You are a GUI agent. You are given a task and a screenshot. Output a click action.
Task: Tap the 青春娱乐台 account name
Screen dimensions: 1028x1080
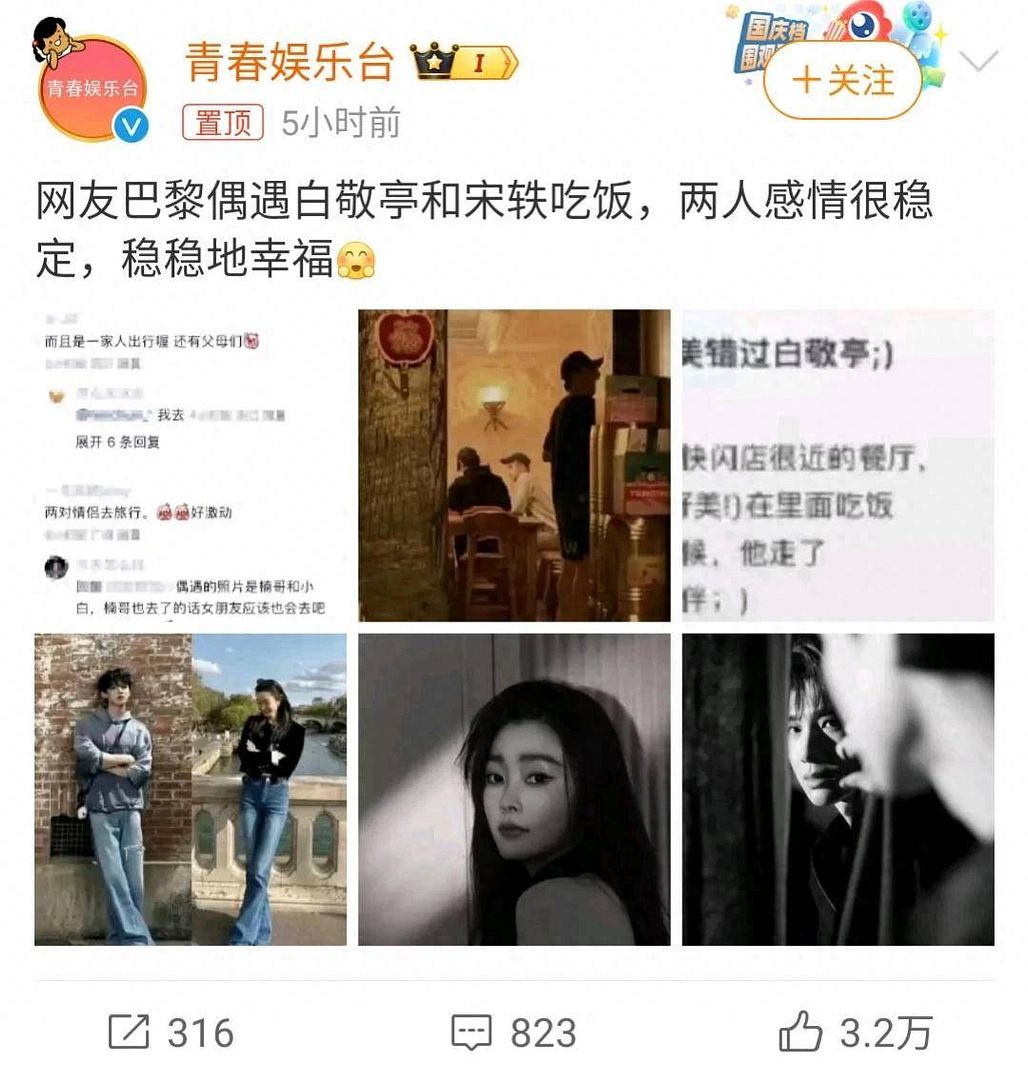[x=288, y=64]
